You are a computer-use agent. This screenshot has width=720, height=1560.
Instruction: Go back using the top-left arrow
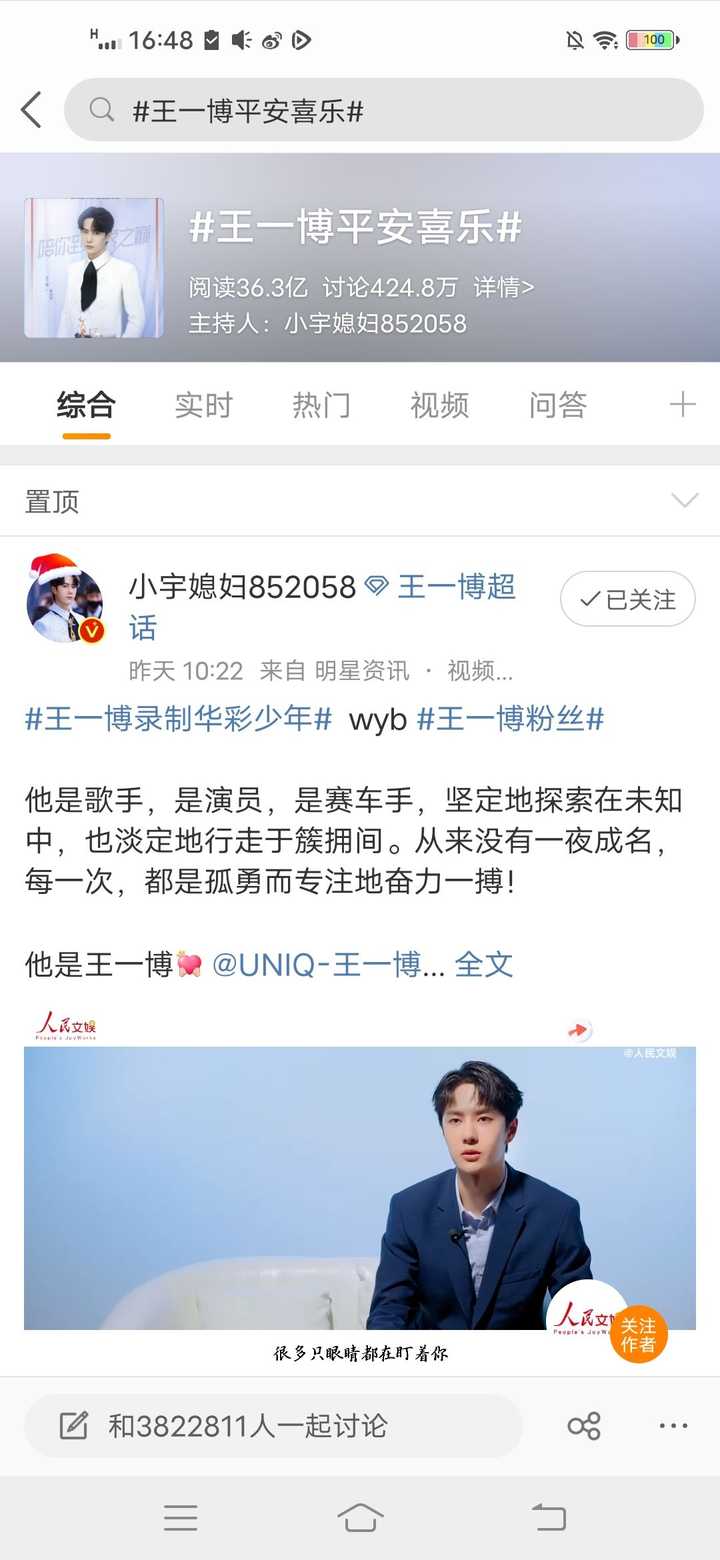pyautogui.click(x=32, y=110)
